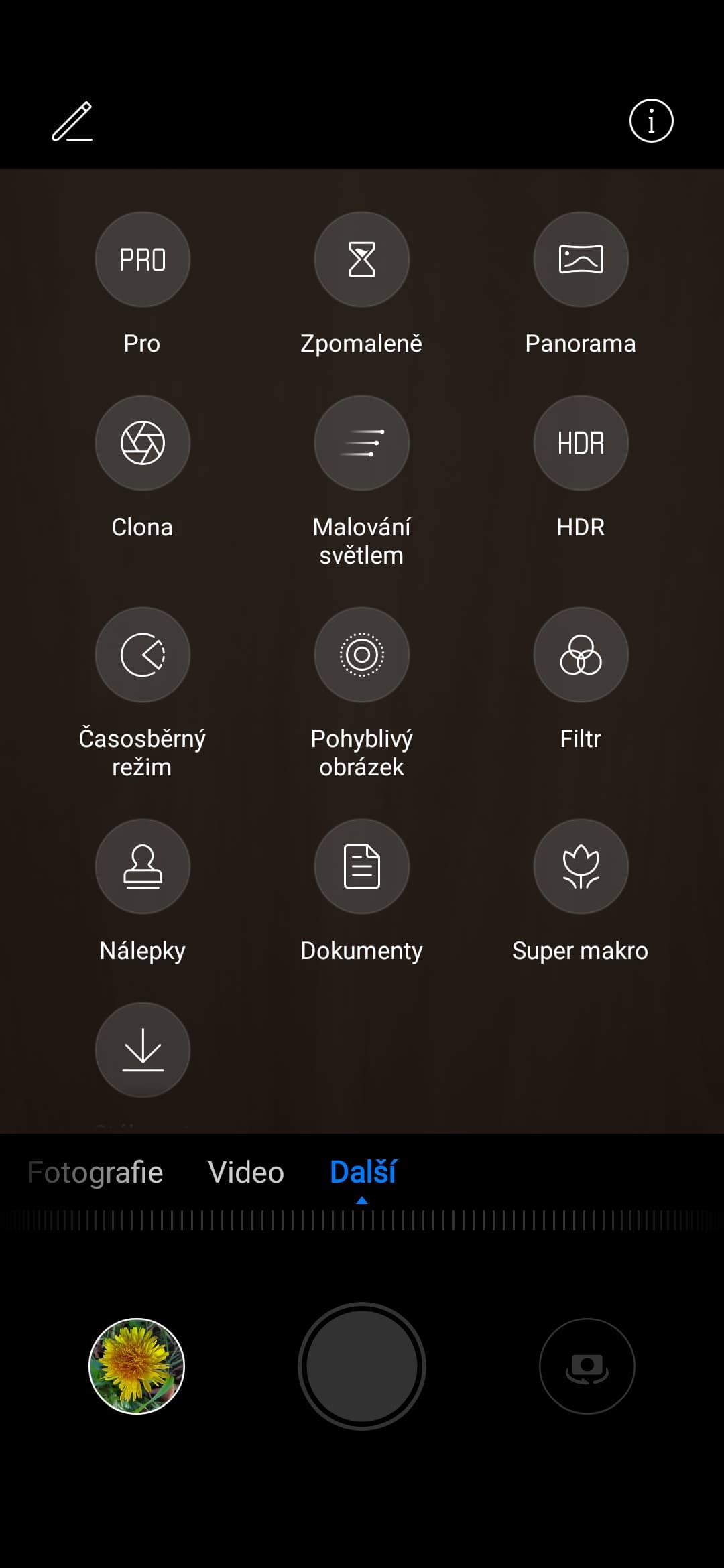Open the Zpomaleně slow-motion mode
The image size is (724, 1568).
coord(361,260)
